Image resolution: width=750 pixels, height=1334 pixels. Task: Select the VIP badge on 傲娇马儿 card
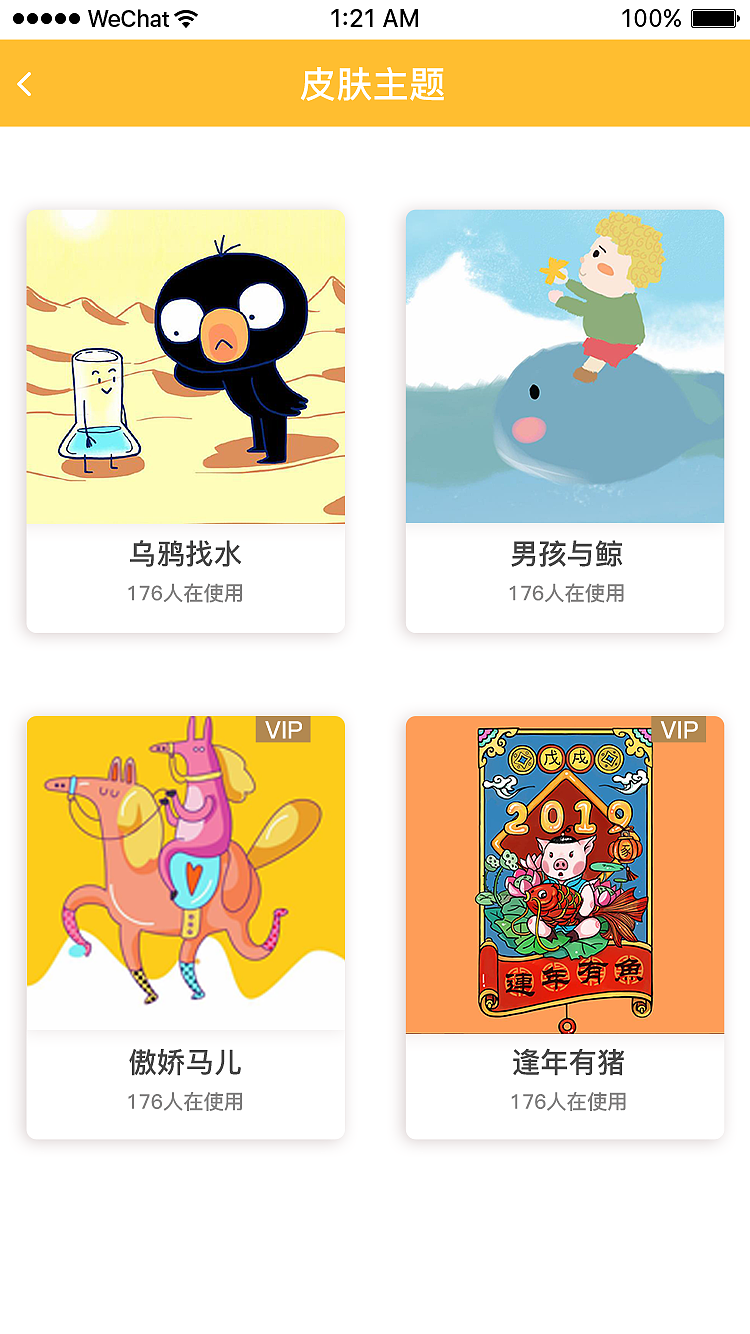pyautogui.click(x=284, y=730)
